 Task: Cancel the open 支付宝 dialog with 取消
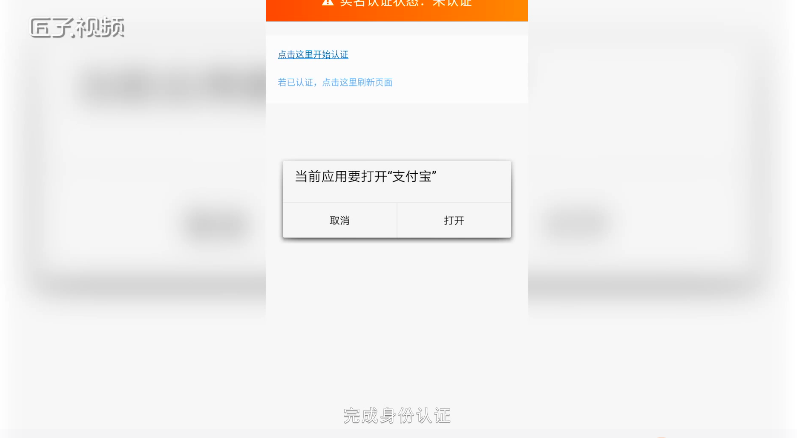(340, 220)
